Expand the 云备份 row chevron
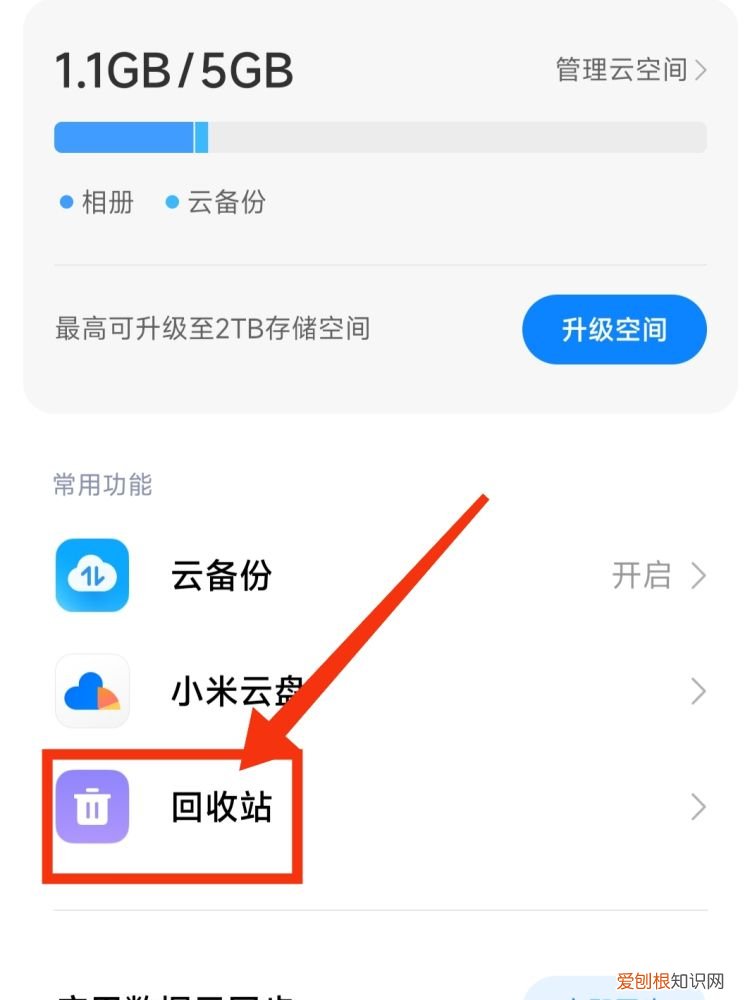 pos(698,576)
